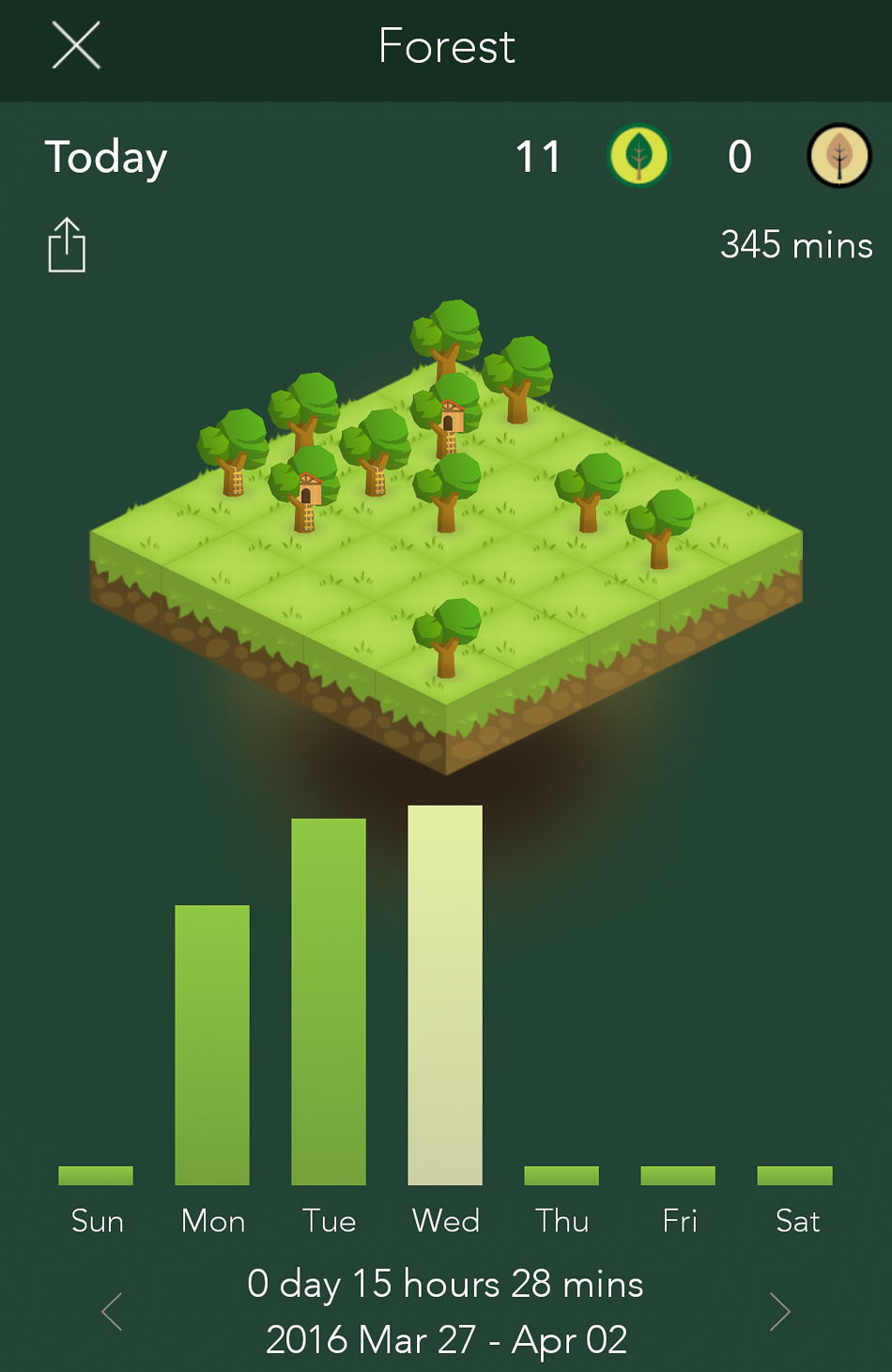This screenshot has height=1372, width=892.
Task: Go to the previous week
Action: (x=113, y=1312)
